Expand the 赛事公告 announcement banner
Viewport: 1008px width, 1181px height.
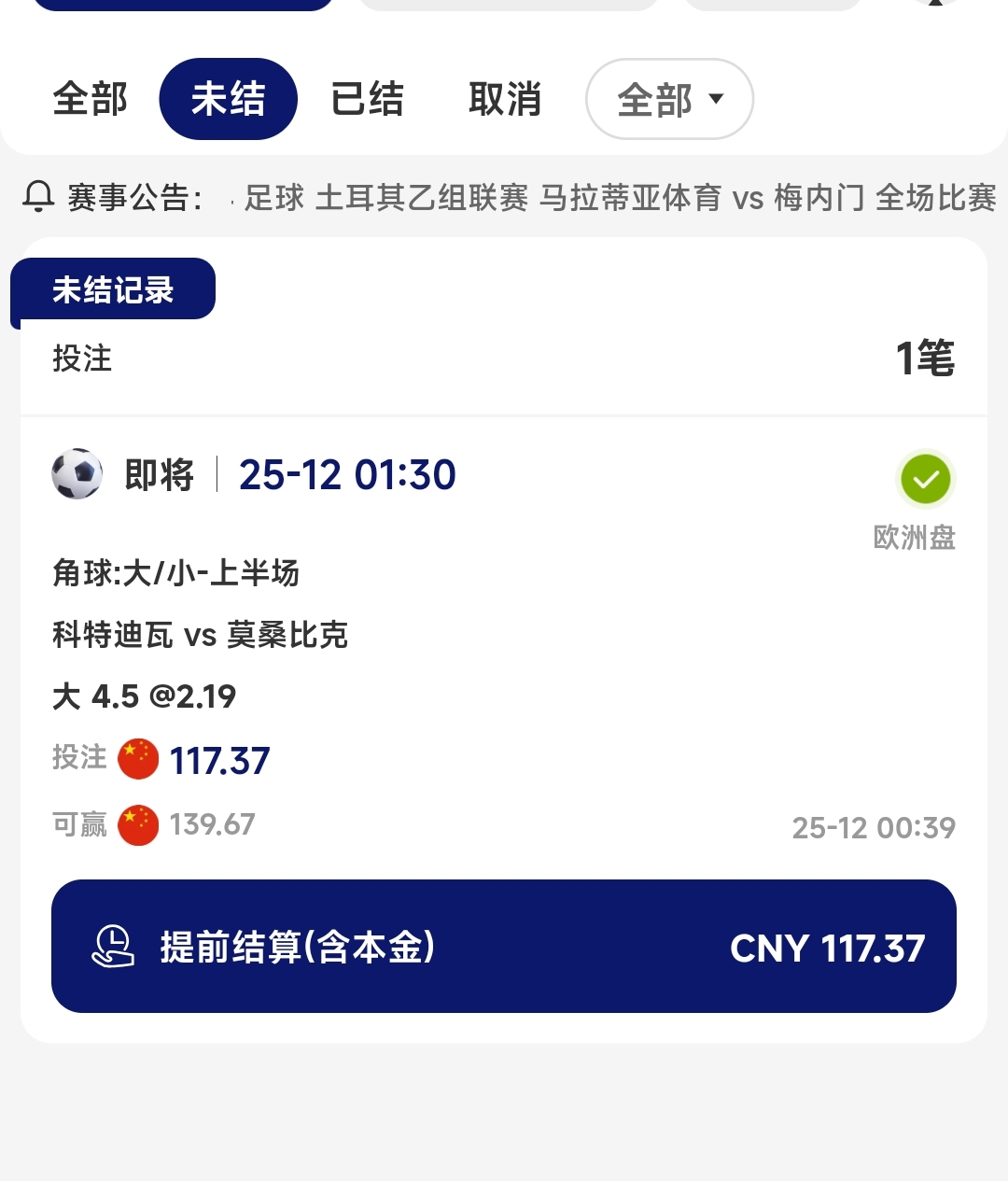504,198
